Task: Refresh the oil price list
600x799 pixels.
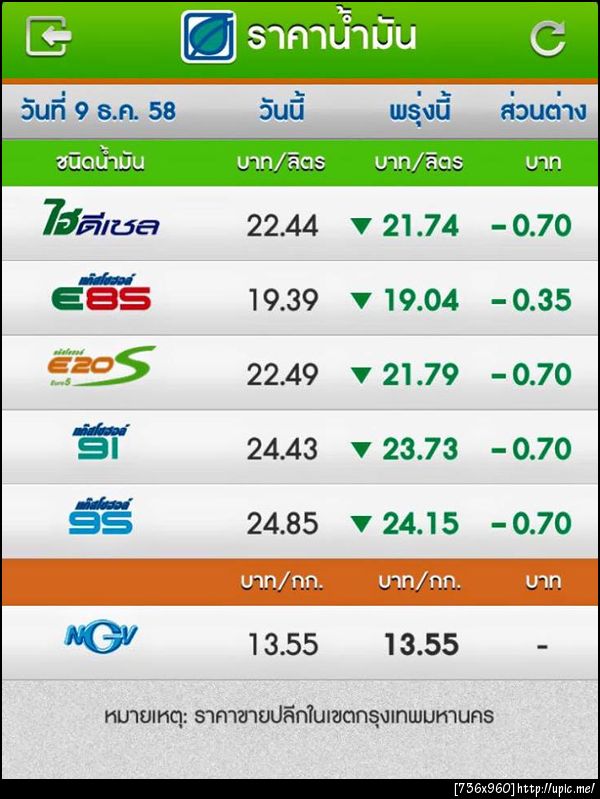Action: (547, 38)
